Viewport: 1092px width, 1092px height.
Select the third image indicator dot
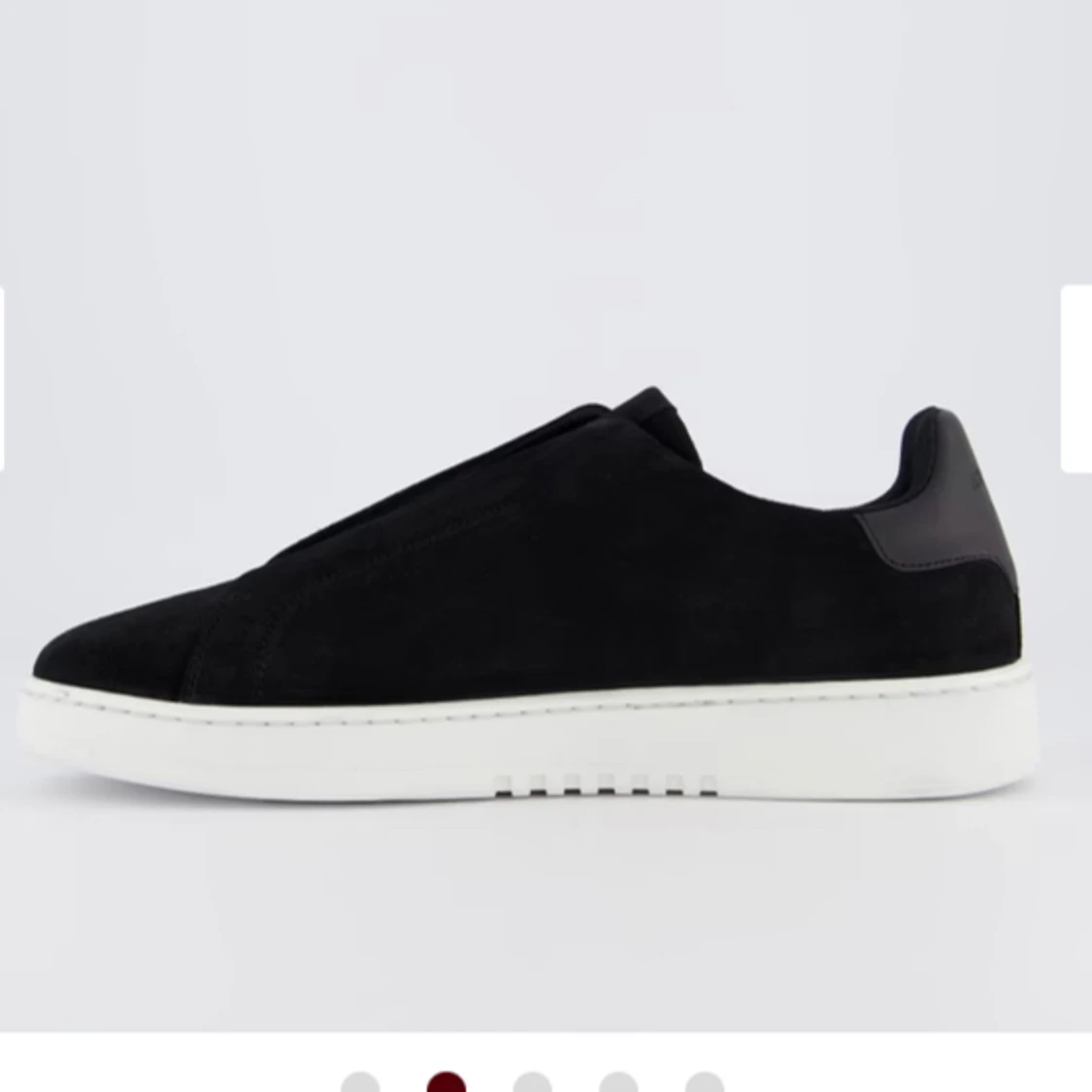(532, 1084)
